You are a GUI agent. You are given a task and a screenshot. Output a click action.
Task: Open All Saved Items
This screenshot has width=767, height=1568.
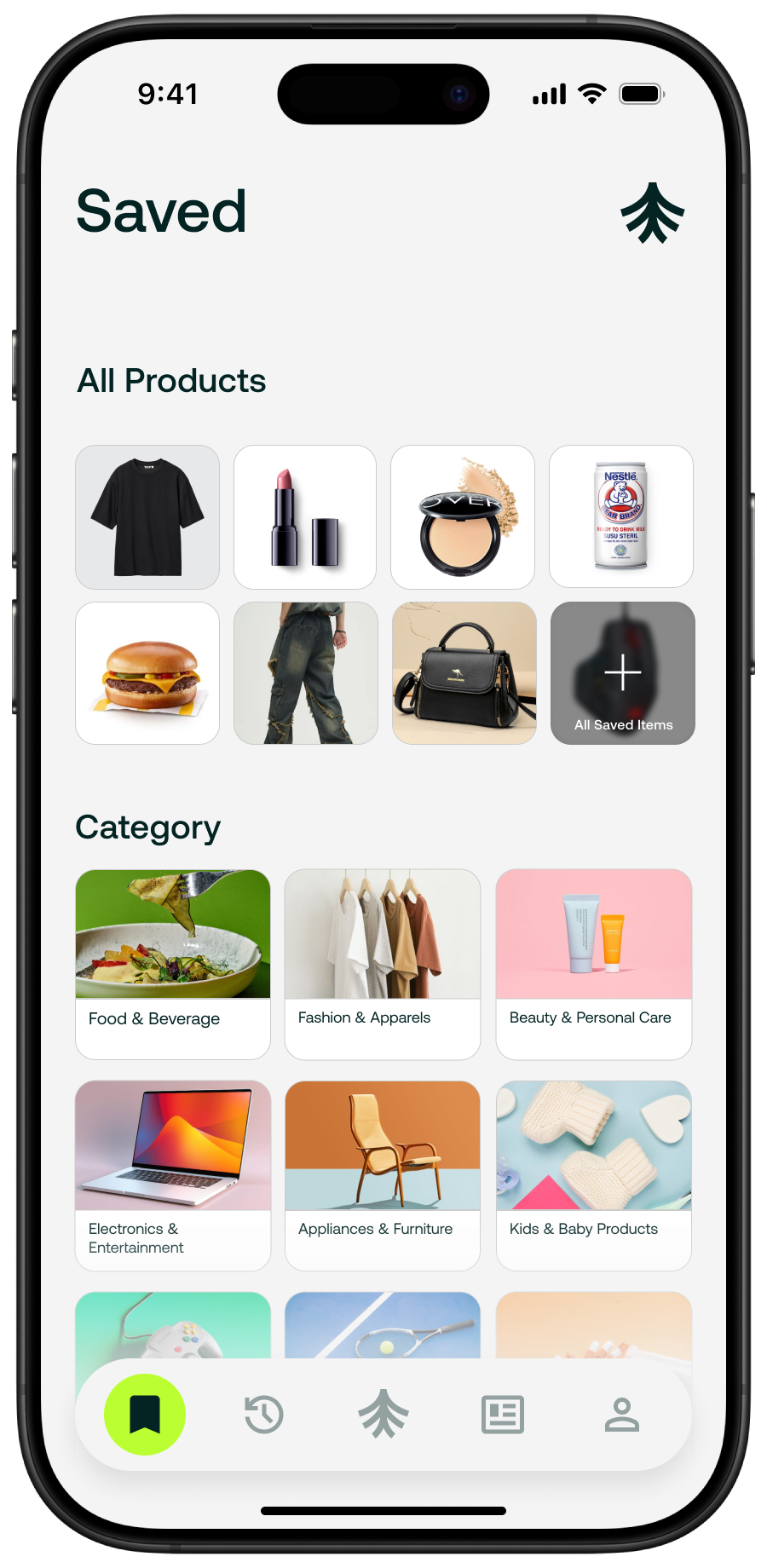click(623, 673)
